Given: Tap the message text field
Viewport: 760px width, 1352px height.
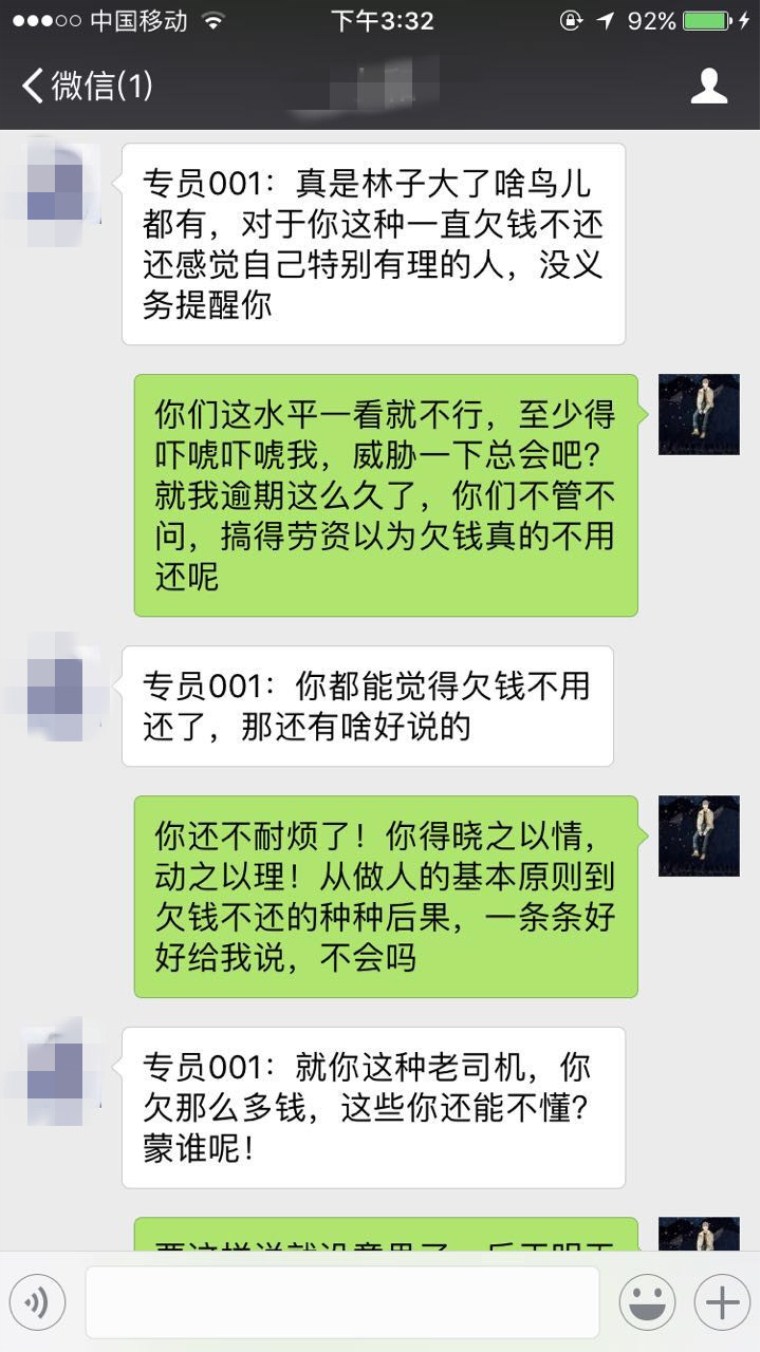Looking at the screenshot, I should coord(342,1302).
